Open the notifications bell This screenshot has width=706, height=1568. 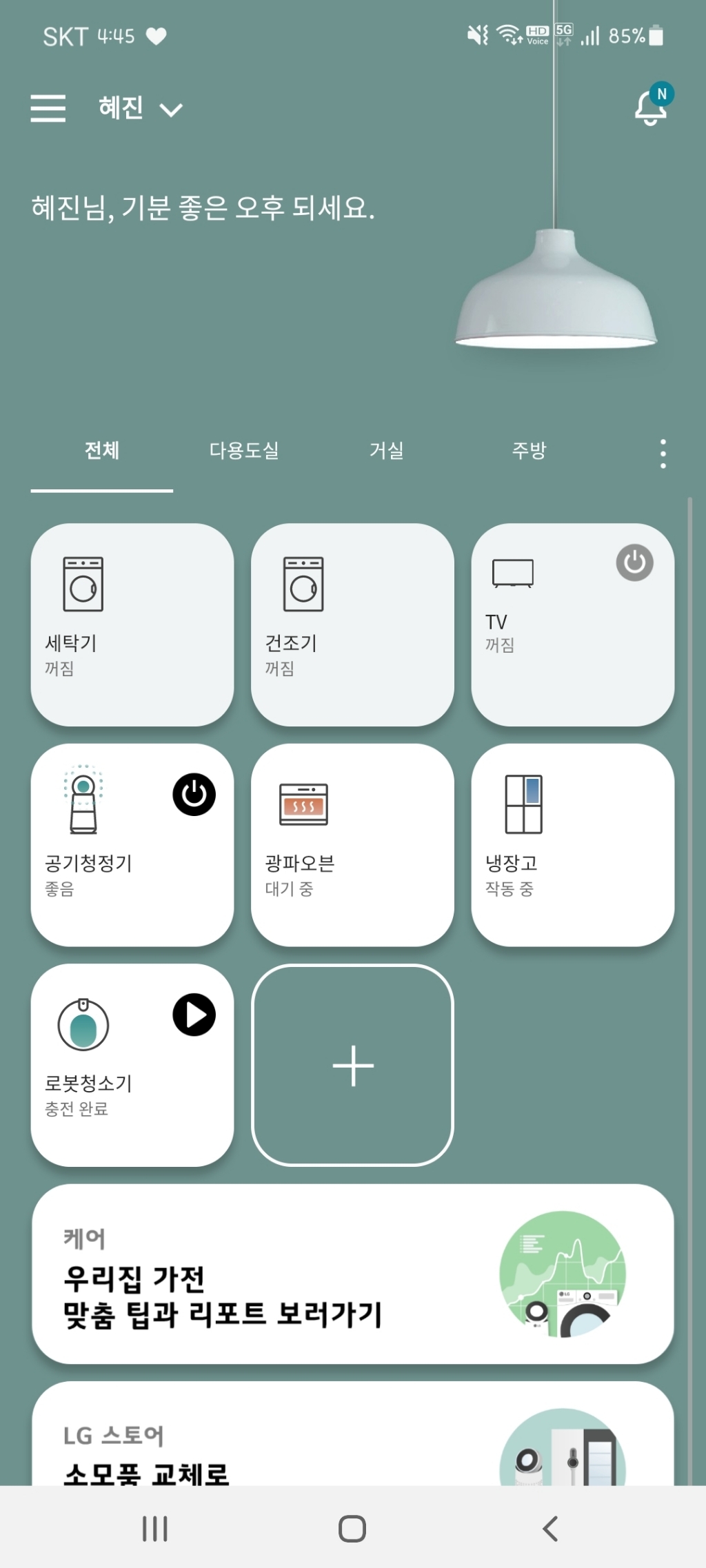point(651,107)
